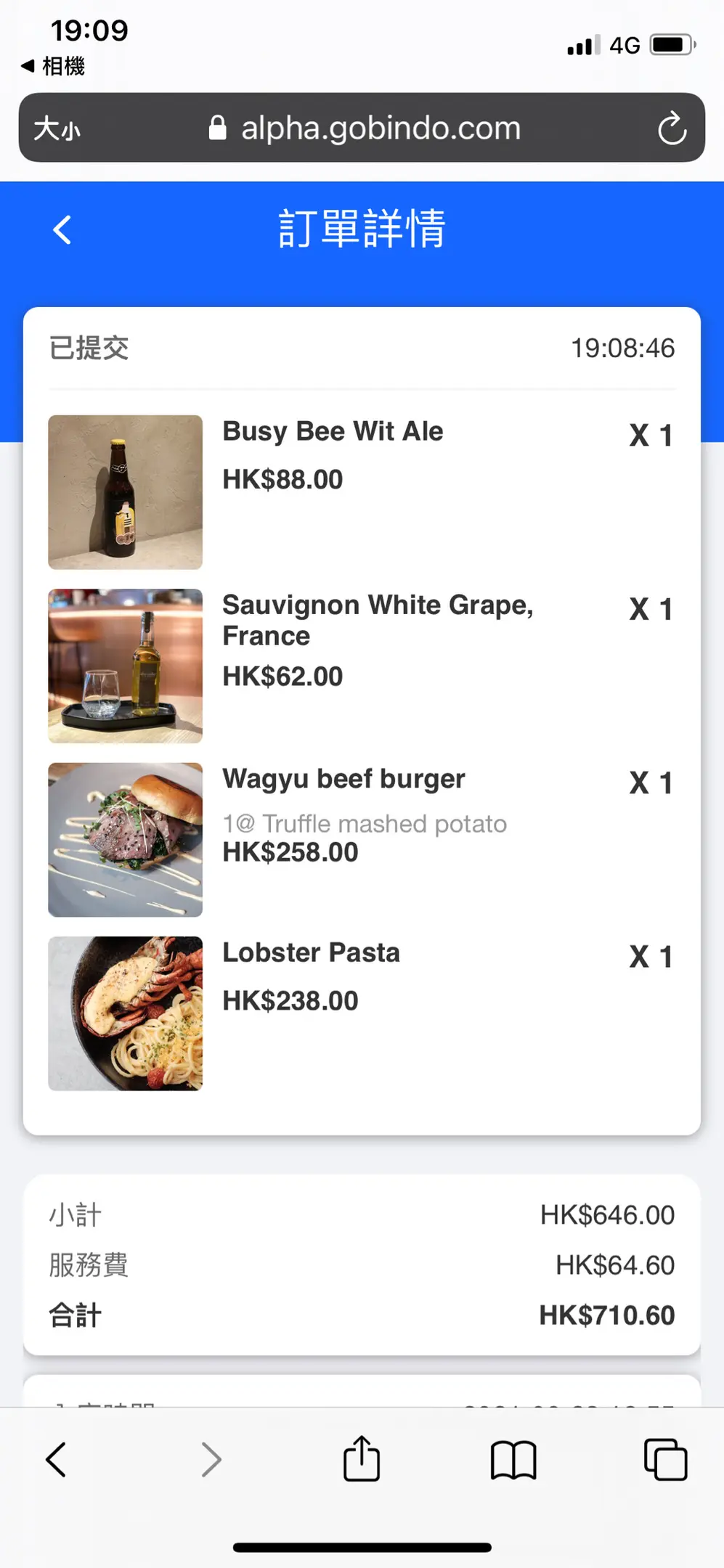Tap the alpha.gobindo.com address field
The image size is (724, 1568).
(365, 128)
